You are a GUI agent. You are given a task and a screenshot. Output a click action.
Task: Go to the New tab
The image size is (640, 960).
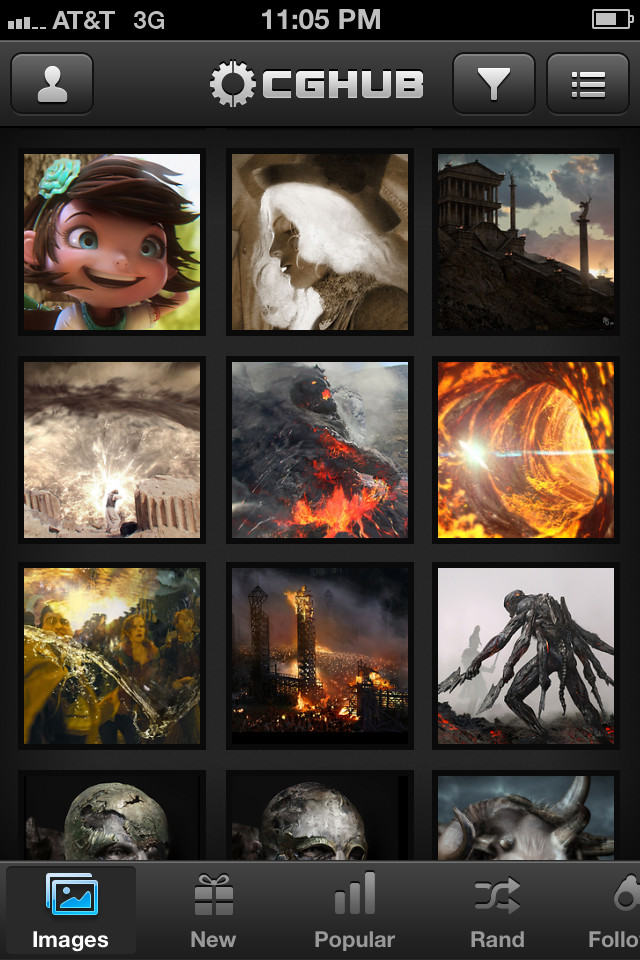coord(213,911)
